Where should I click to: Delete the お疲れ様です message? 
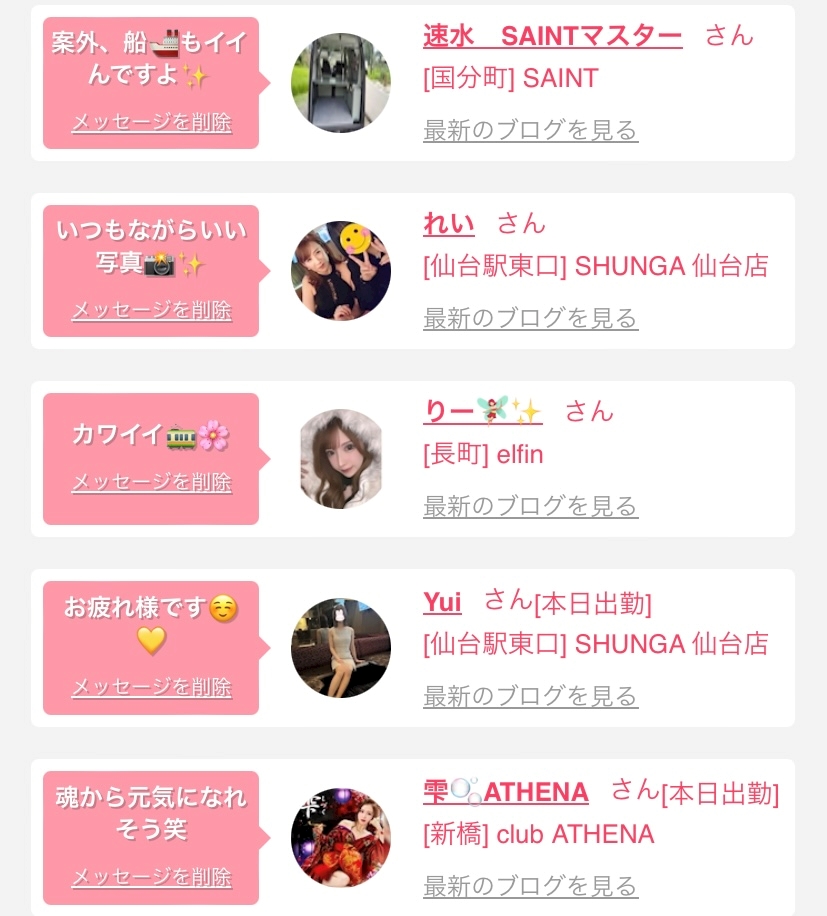[152, 688]
